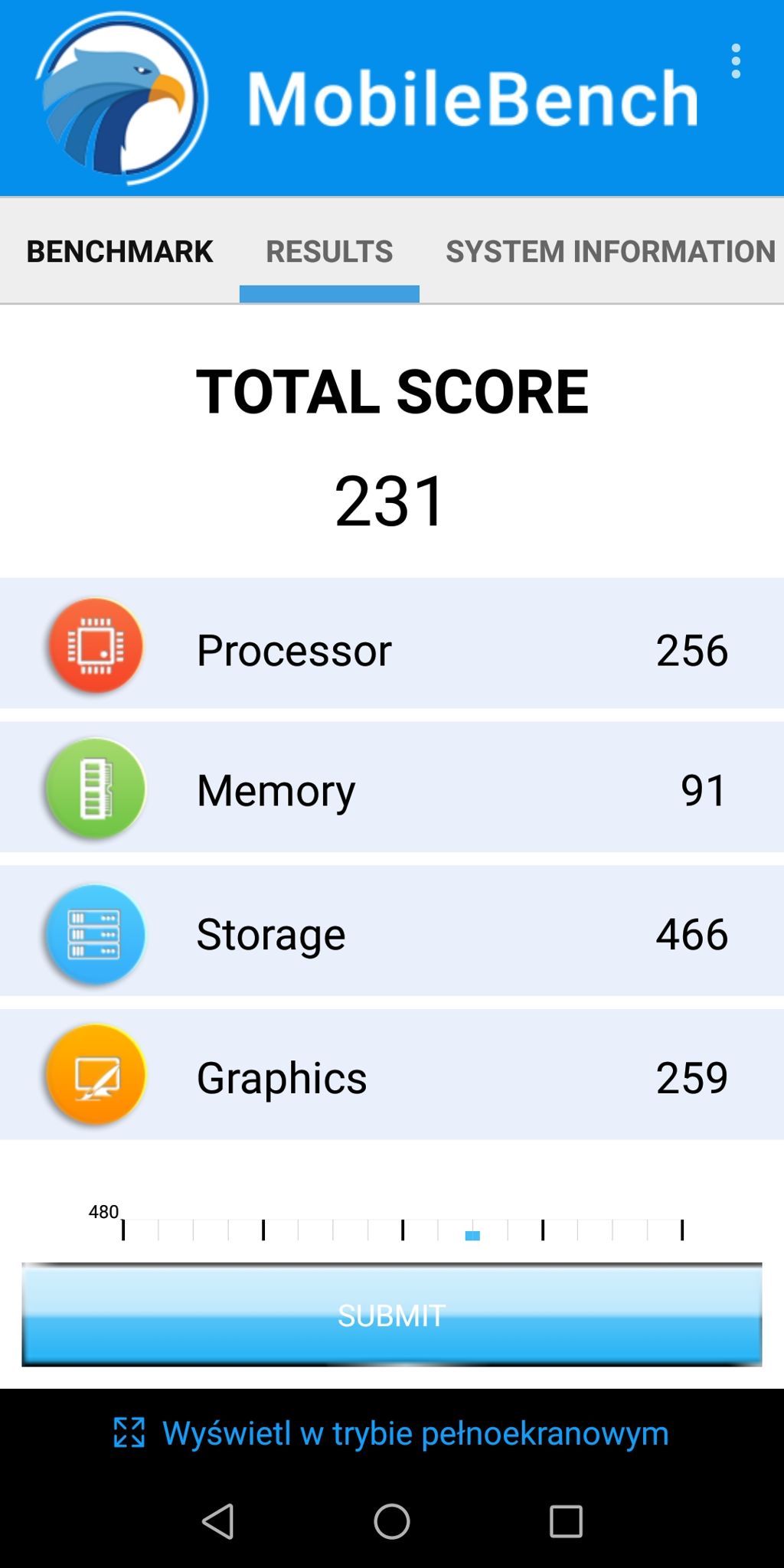
Task: Open recent apps from navigation bar
Action: point(566,1521)
